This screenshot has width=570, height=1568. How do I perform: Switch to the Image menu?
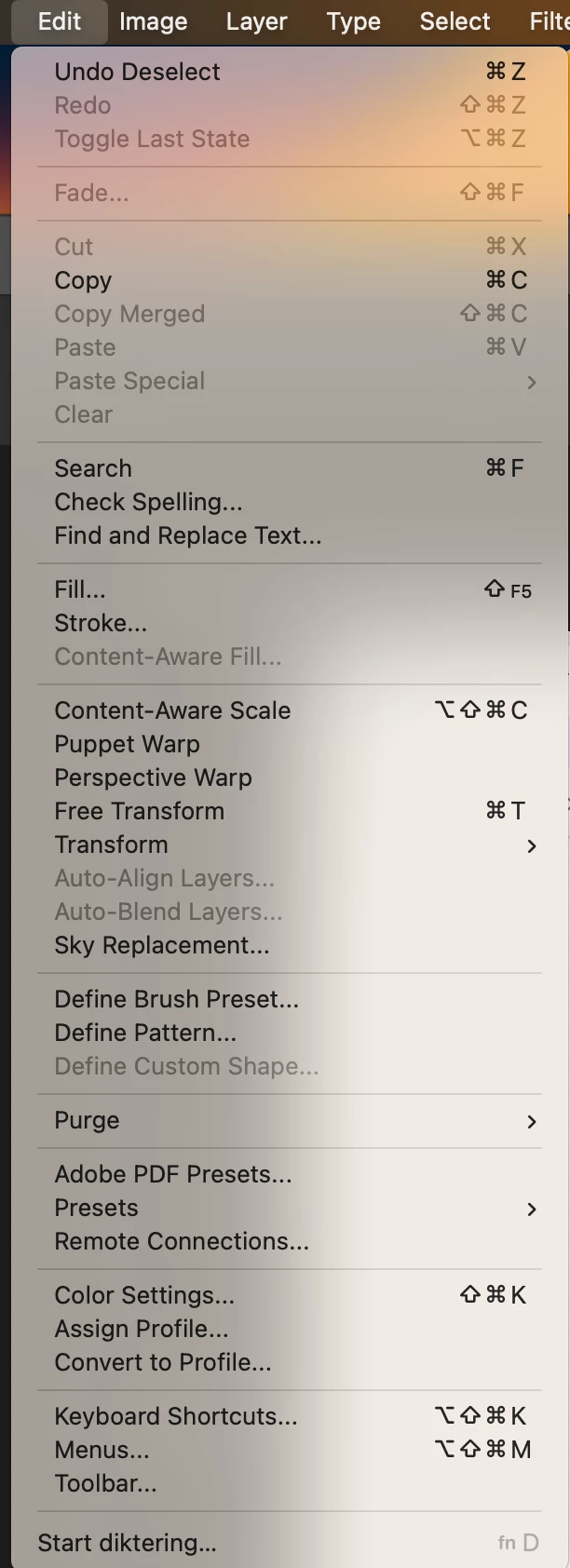click(x=153, y=21)
